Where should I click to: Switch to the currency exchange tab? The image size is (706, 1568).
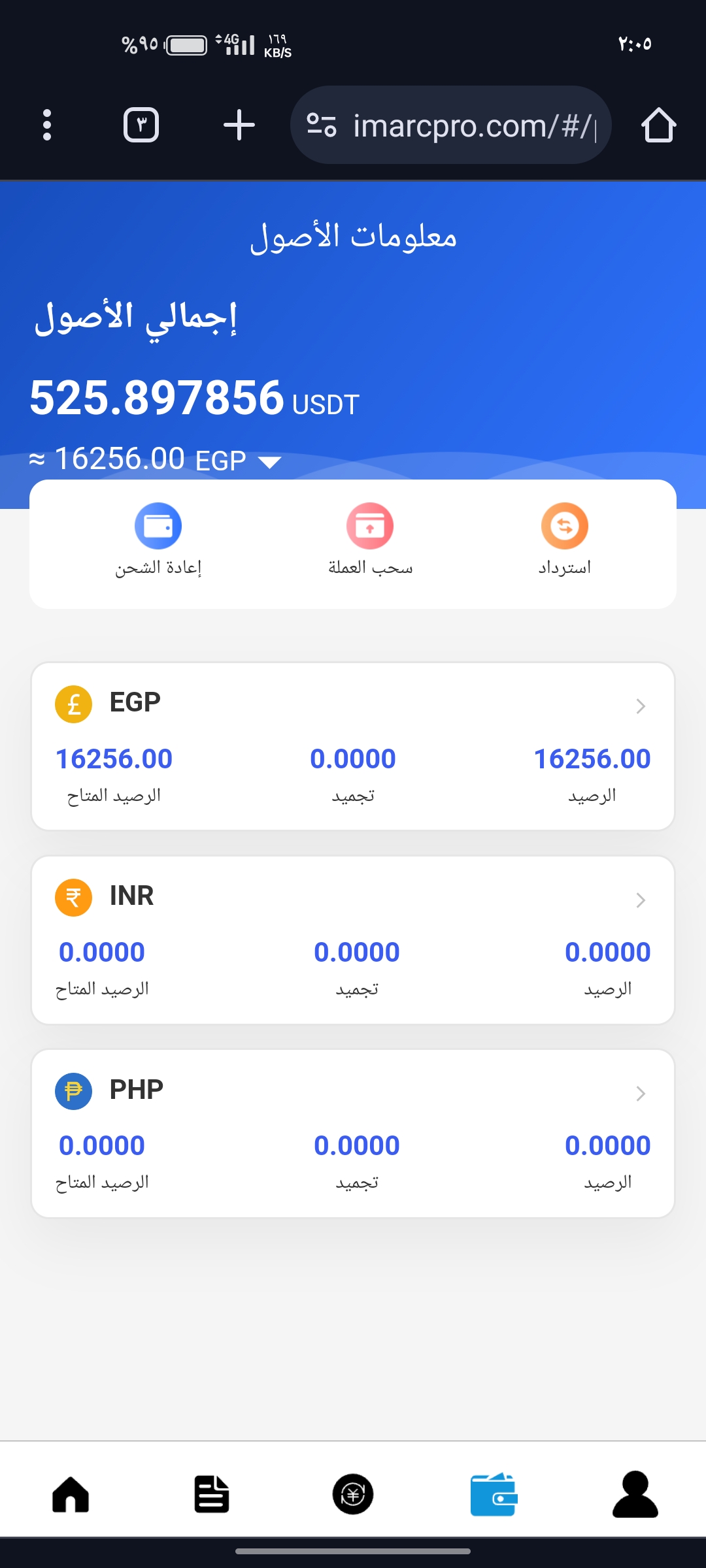pos(353,1494)
